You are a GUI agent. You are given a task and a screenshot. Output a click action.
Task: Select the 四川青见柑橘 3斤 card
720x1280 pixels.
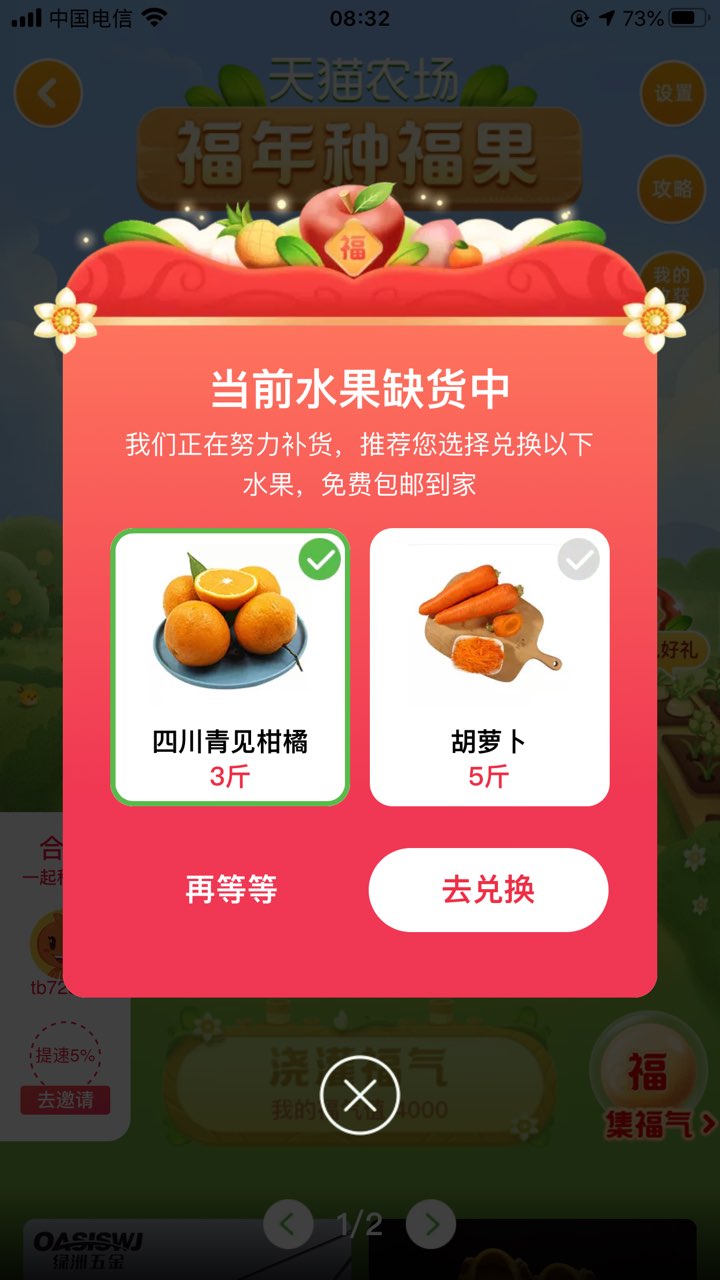click(x=230, y=667)
